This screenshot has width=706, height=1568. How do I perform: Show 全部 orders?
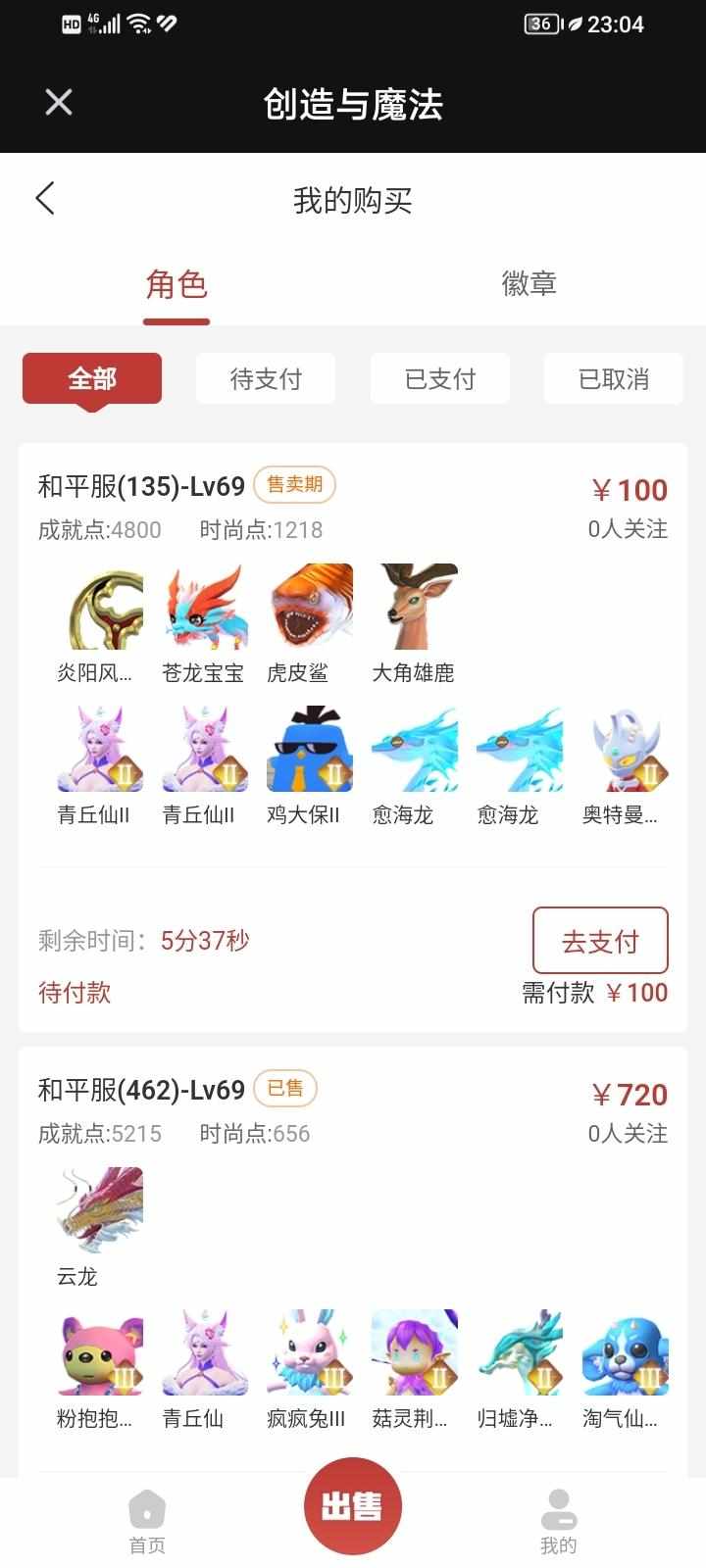pyautogui.click(x=92, y=379)
